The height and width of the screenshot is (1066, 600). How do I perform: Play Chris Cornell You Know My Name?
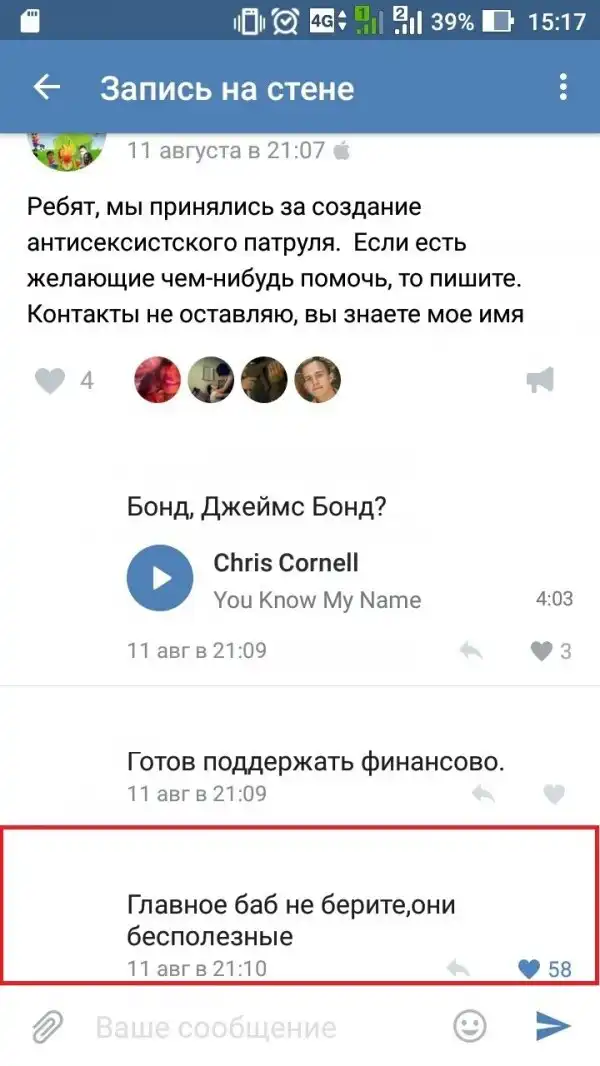pos(160,578)
